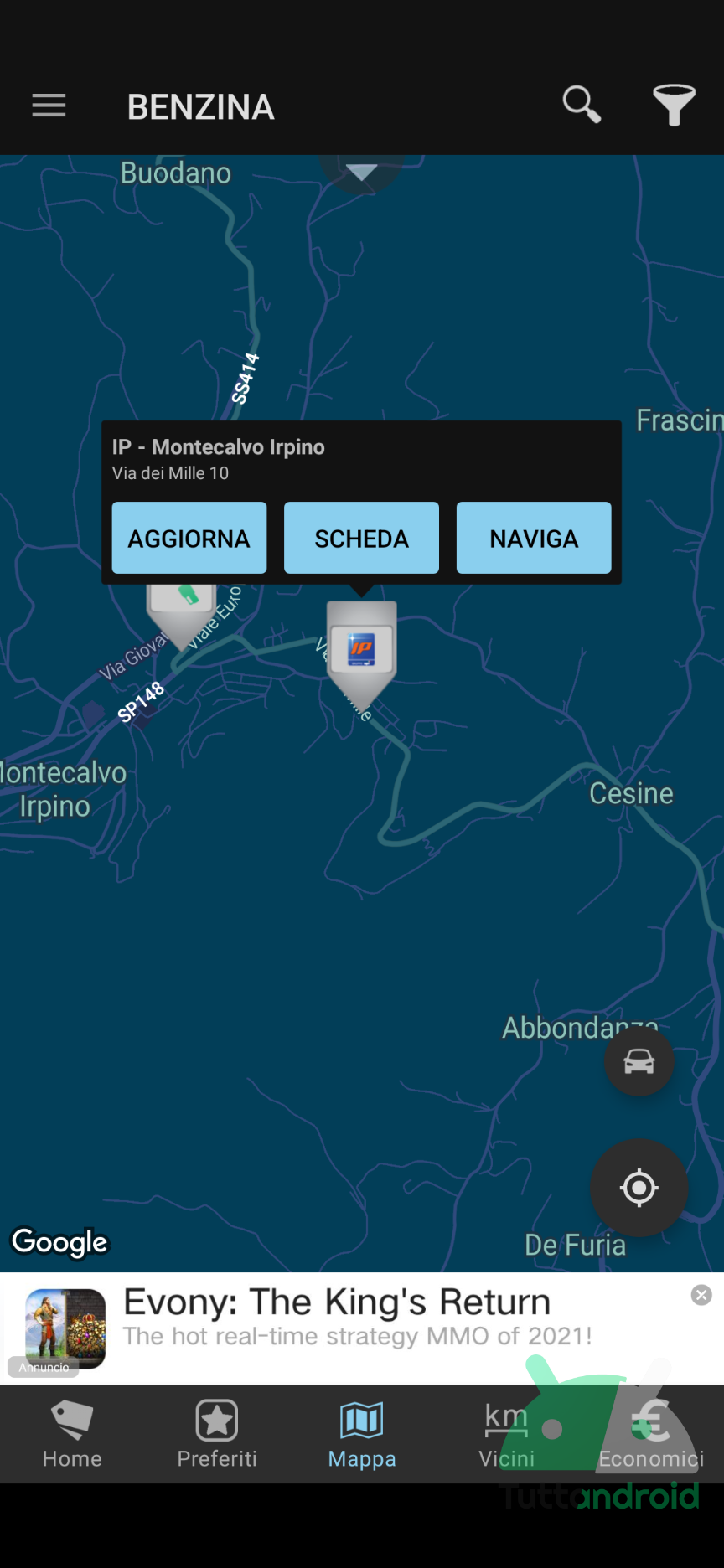Center the map on my location

coord(639,1187)
